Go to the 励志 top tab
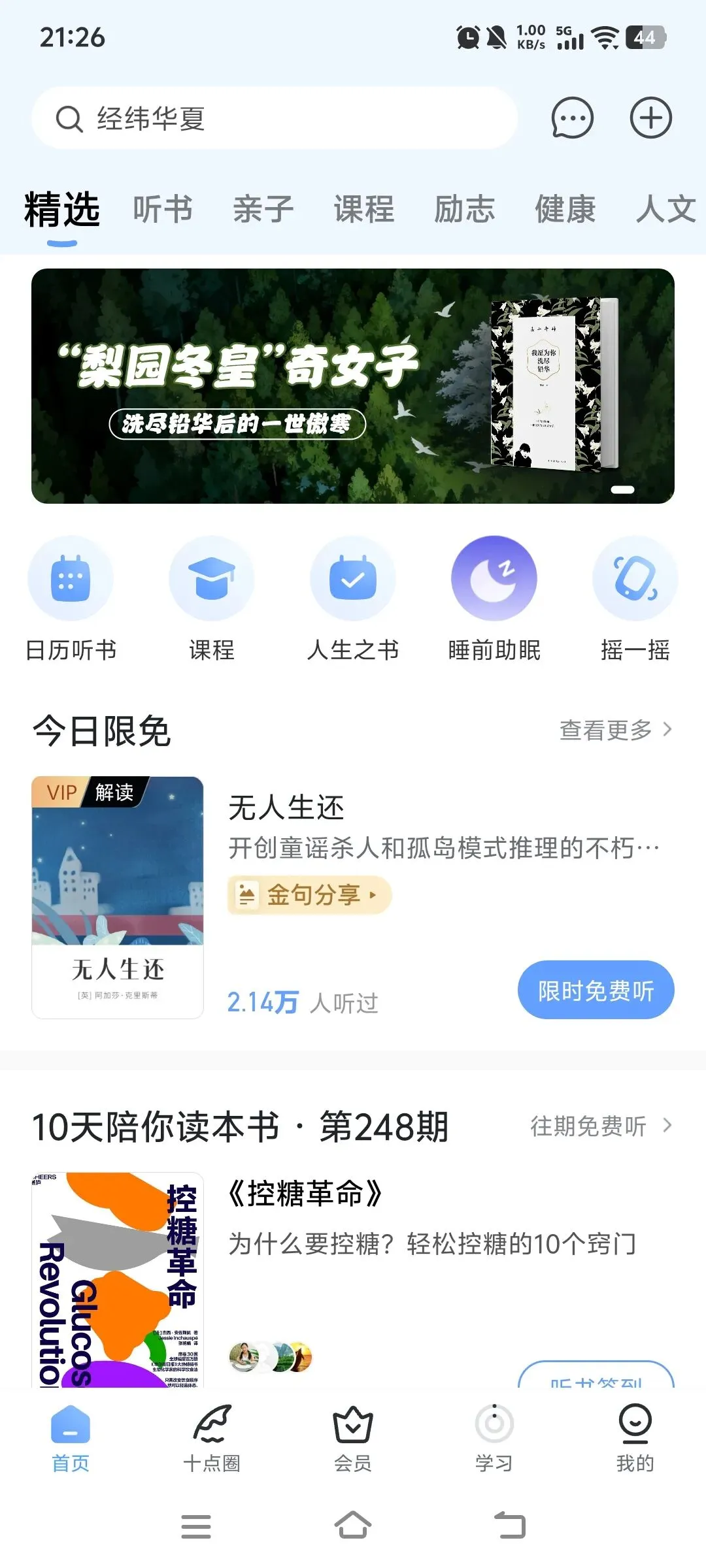Image resolution: width=706 pixels, height=1568 pixels. (465, 210)
